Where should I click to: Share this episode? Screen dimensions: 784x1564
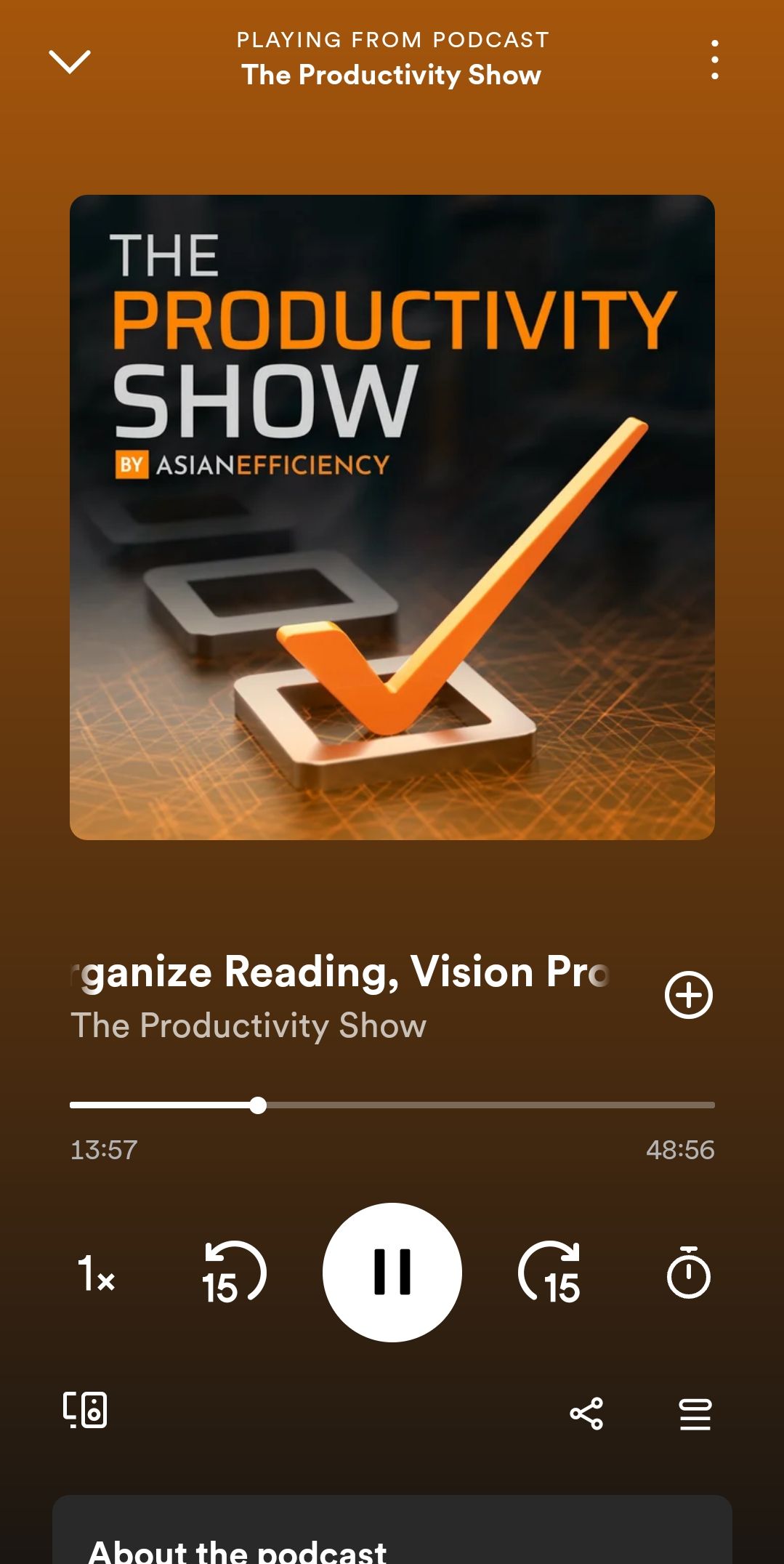pyautogui.click(x=586, y=1414)
